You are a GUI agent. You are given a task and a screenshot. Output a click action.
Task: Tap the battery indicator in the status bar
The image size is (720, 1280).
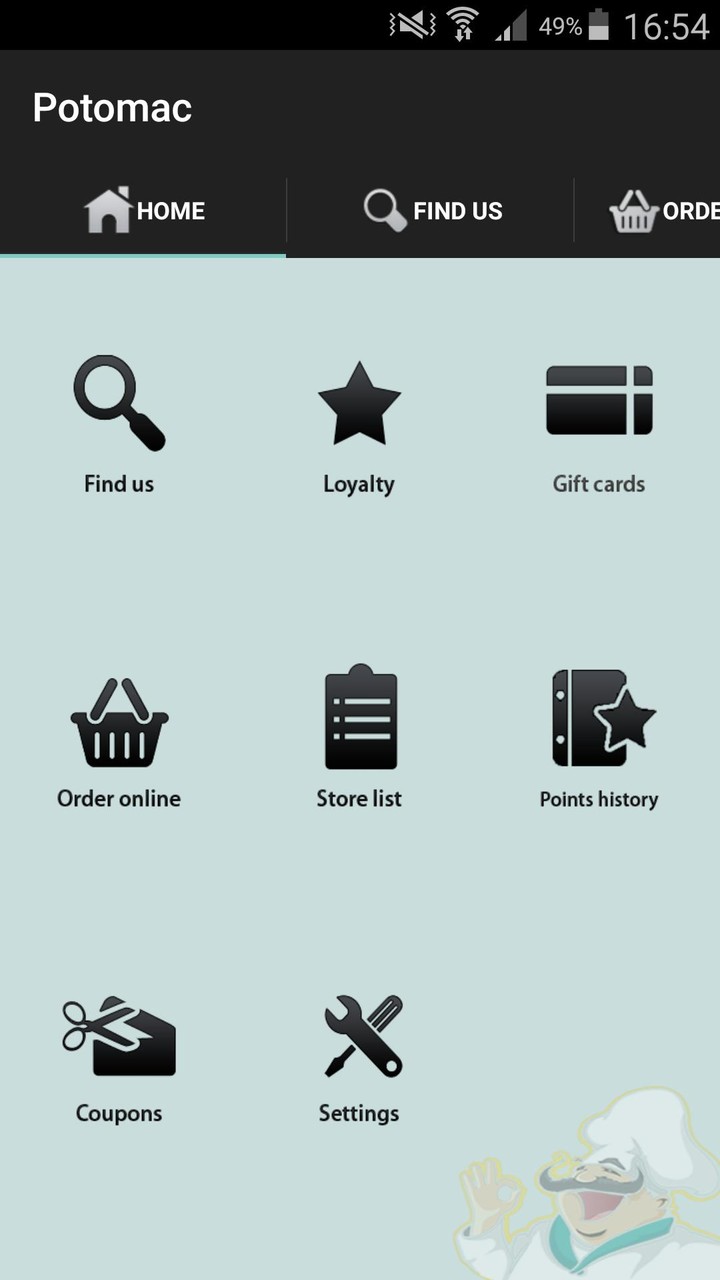pos(600,25)
